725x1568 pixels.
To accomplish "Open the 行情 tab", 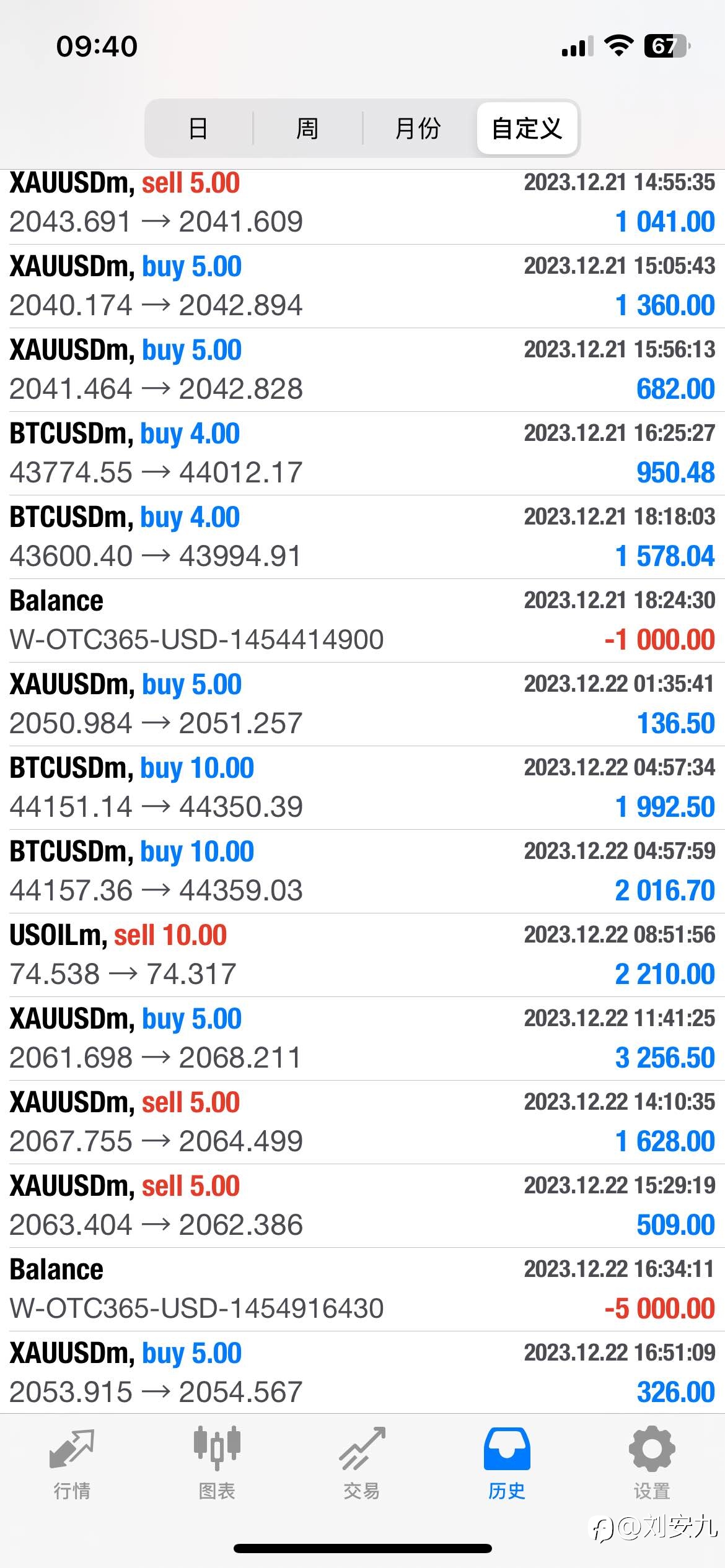I will [72, 1464].
